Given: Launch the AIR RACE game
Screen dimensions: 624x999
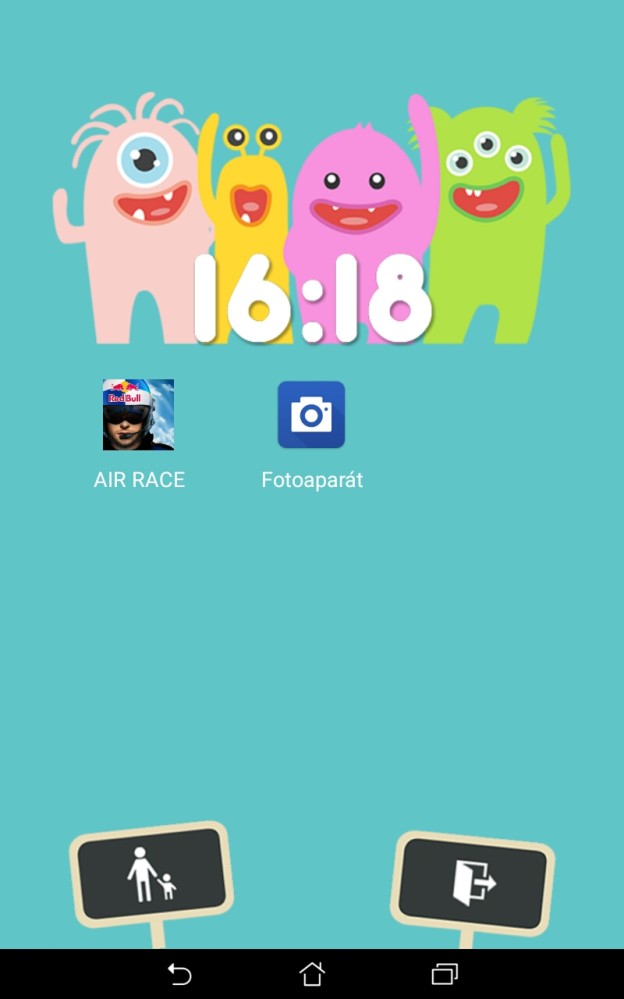Looking at the screenshot, I should 138,415.
